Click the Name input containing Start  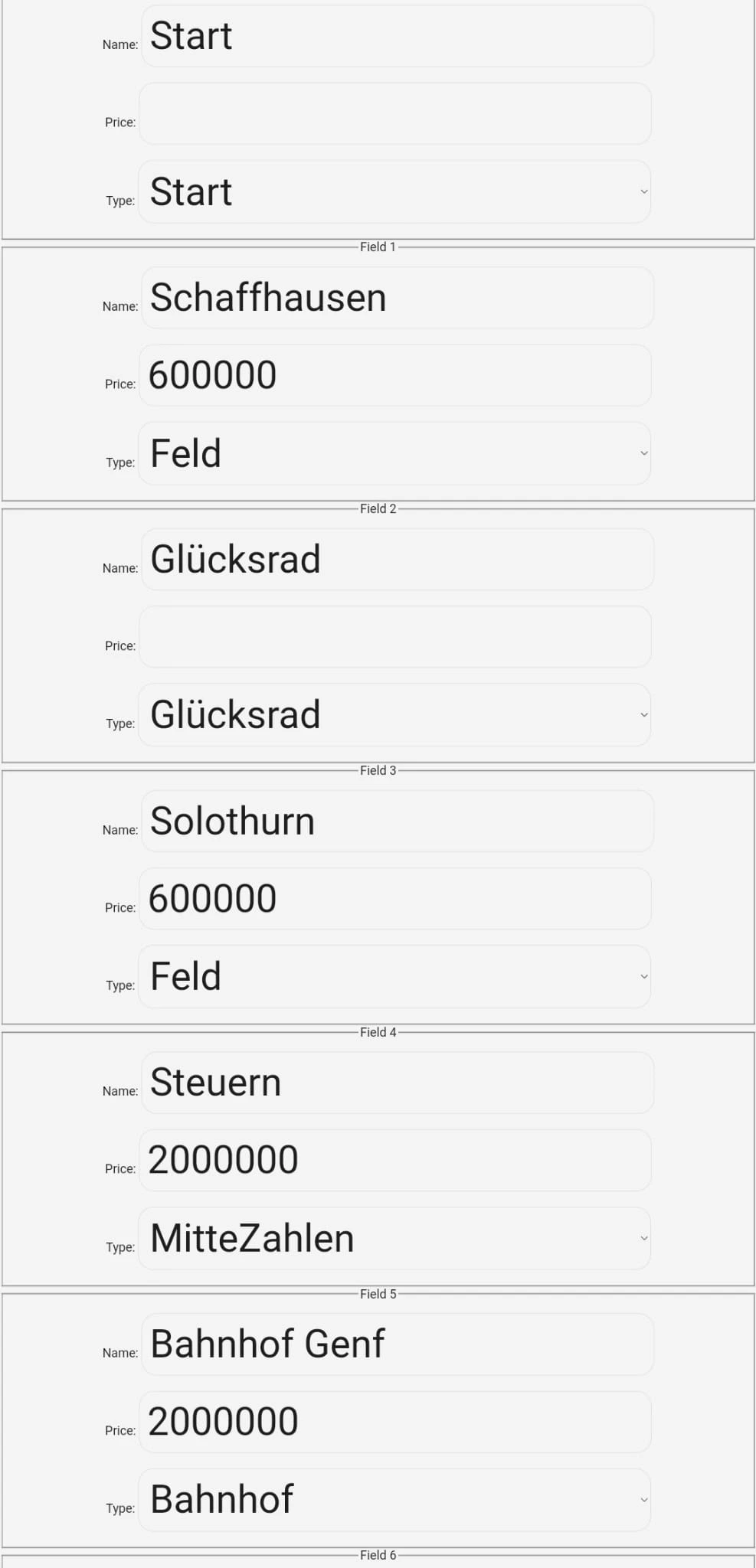tap(396, 35)
